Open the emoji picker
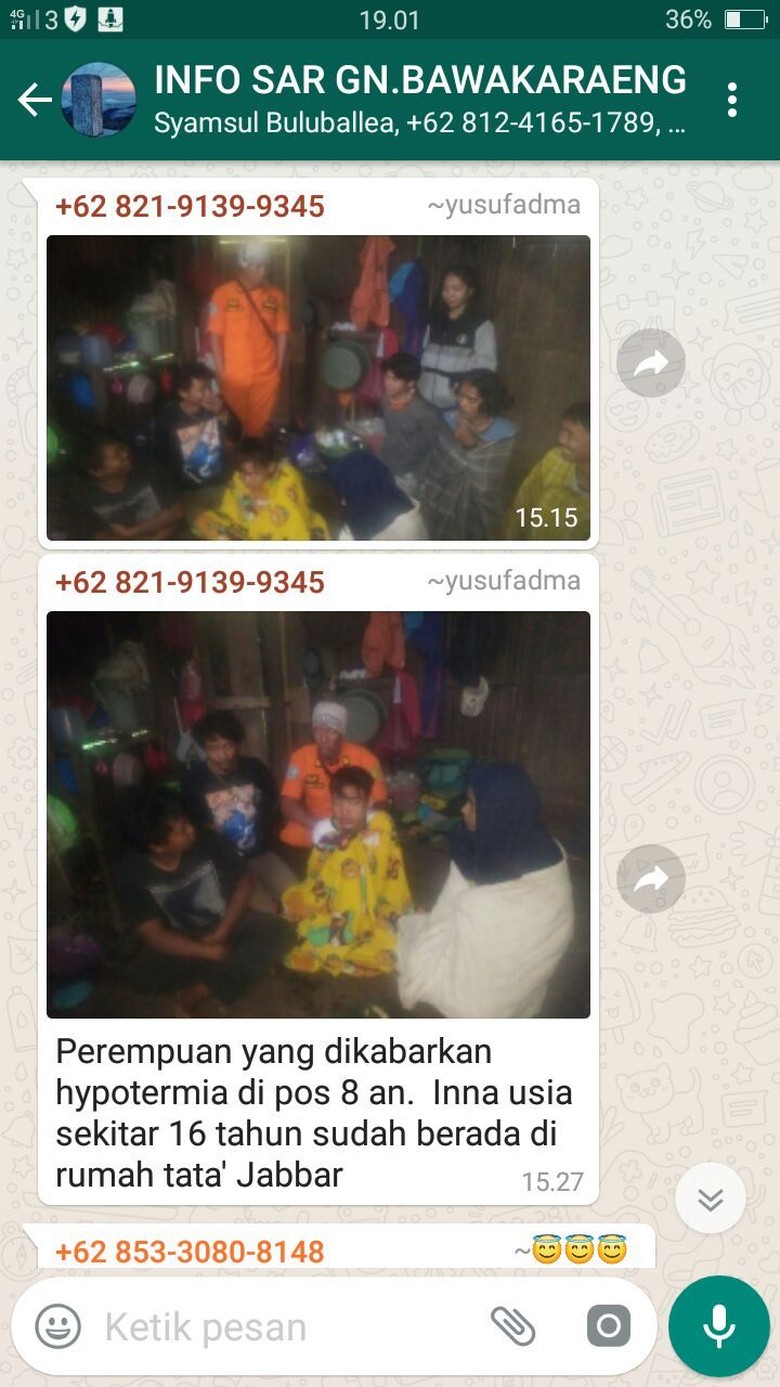780x1387 pixels. (58, 1327)
